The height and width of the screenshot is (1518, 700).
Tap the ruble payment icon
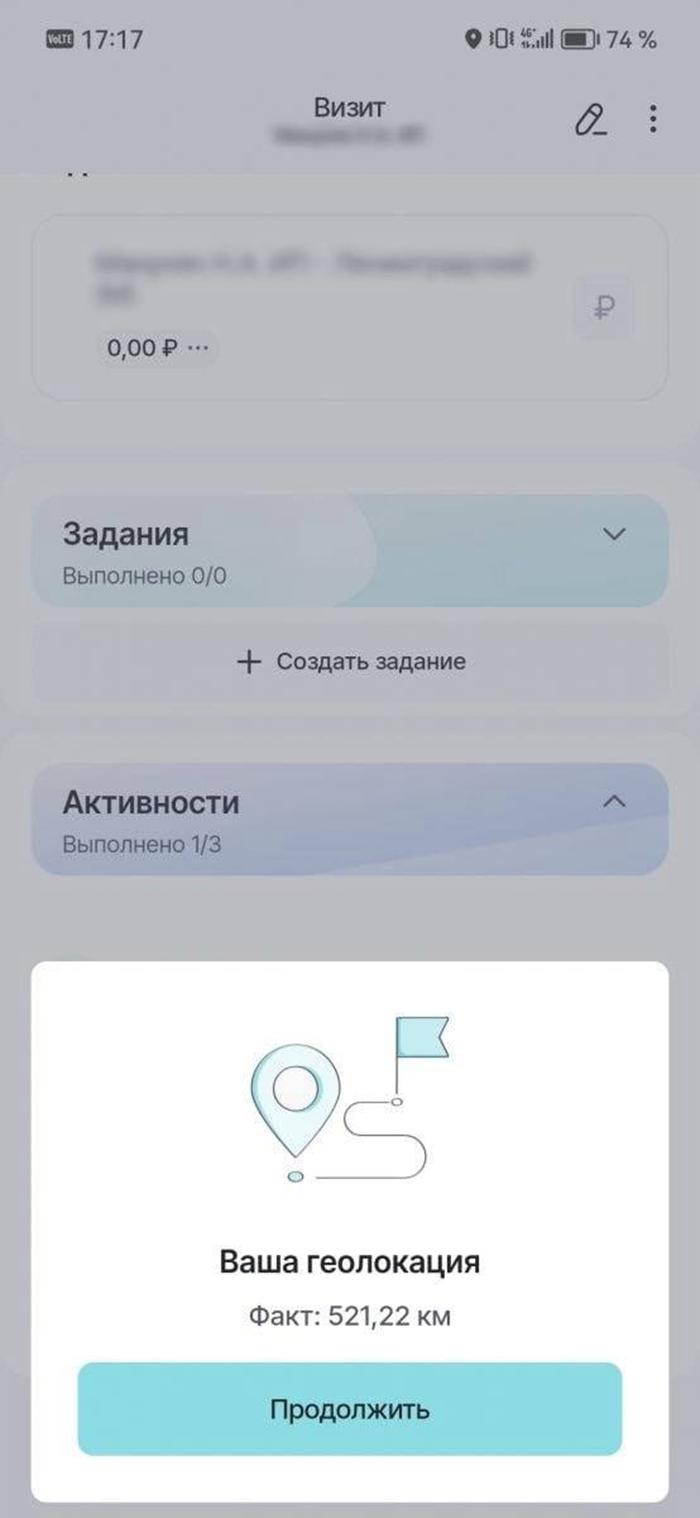[603, 308]
